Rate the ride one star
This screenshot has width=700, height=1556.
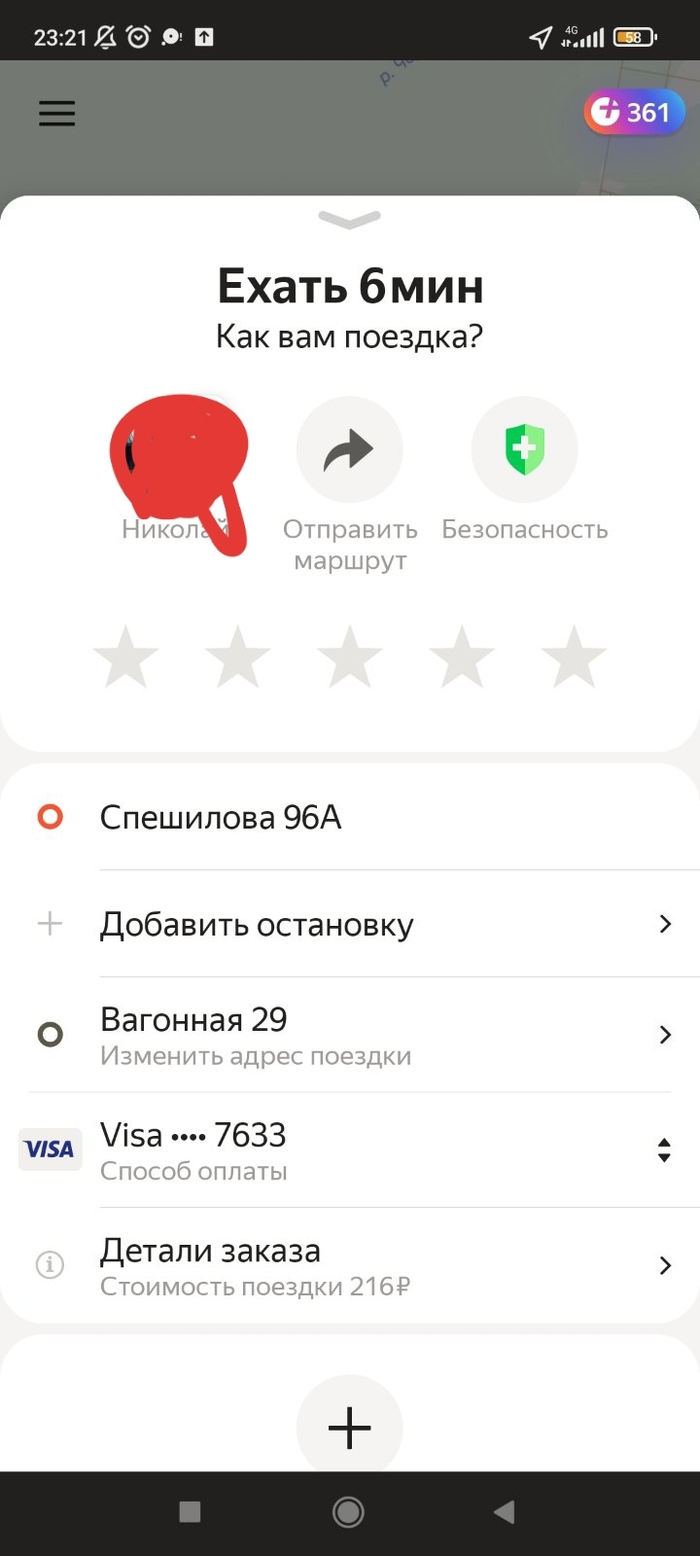[x=125, y=657]
